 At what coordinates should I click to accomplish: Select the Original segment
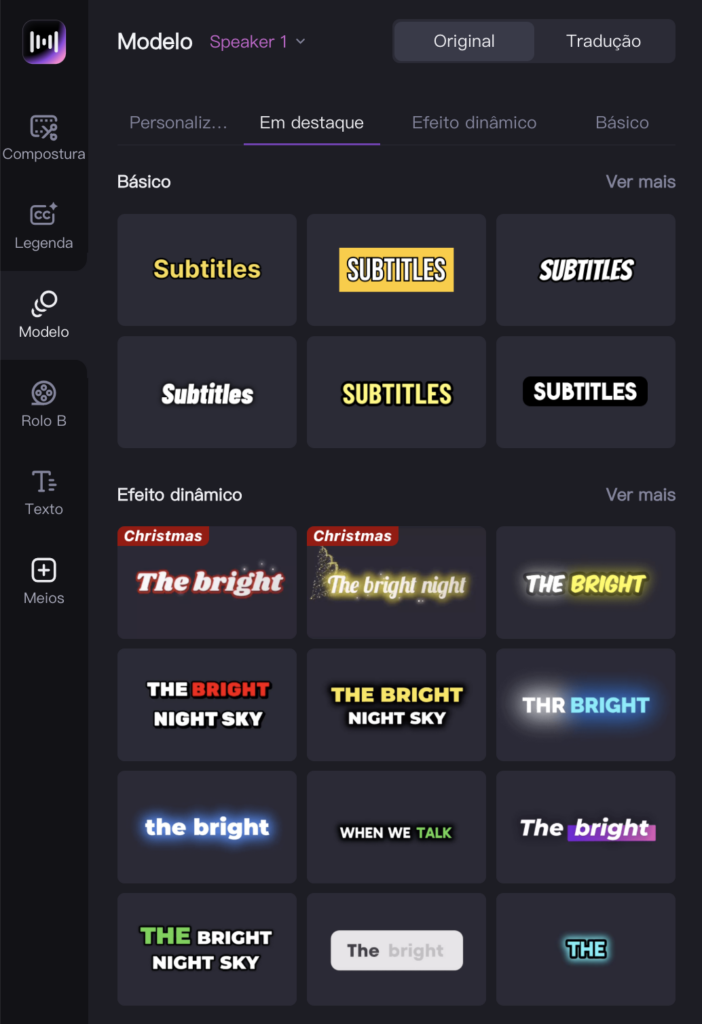pos(464,41)
